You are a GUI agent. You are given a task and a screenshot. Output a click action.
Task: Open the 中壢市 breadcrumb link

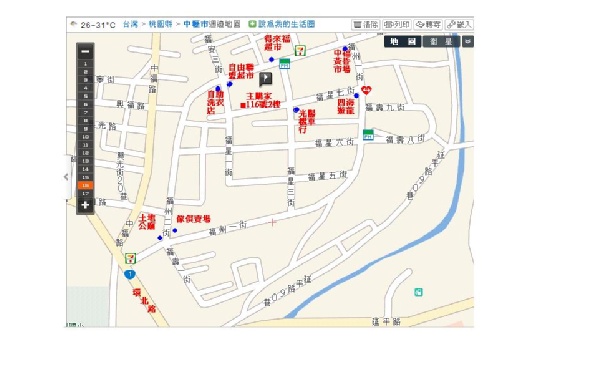(x=196, y=24)
